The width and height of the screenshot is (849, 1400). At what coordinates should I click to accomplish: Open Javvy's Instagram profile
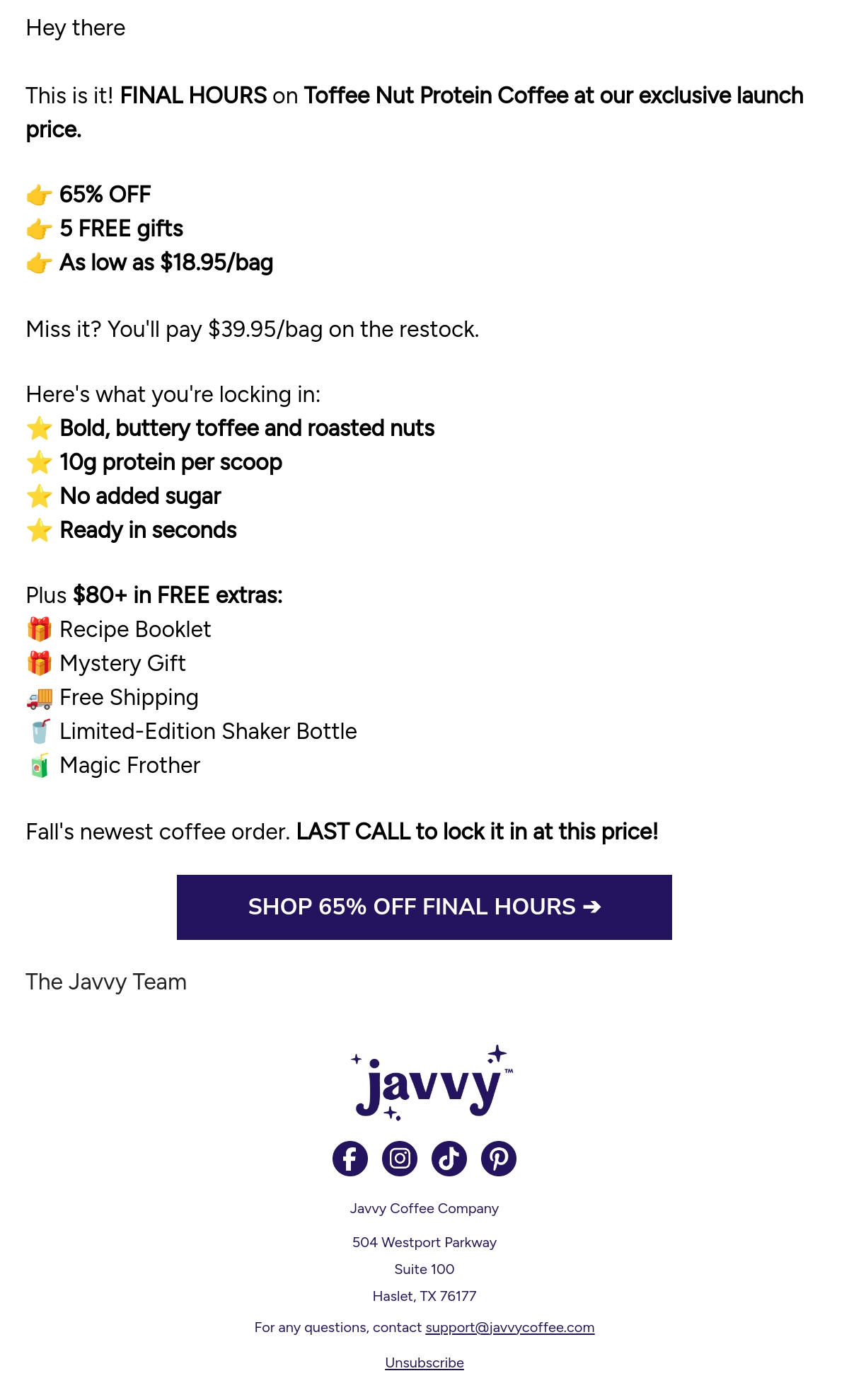point(400,1159)
